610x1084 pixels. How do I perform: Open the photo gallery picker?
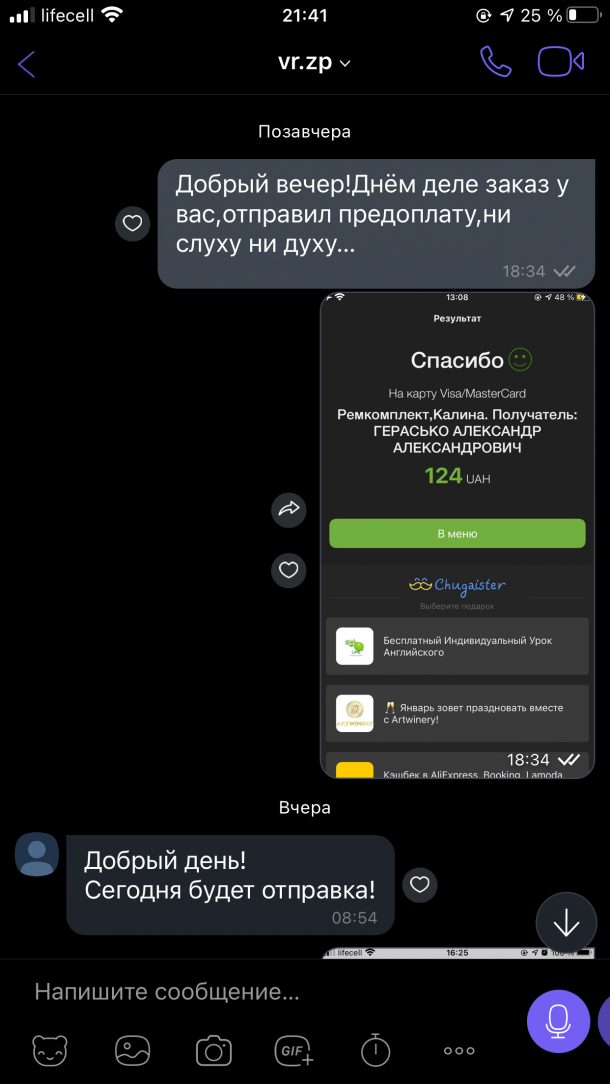(132, 1050)
